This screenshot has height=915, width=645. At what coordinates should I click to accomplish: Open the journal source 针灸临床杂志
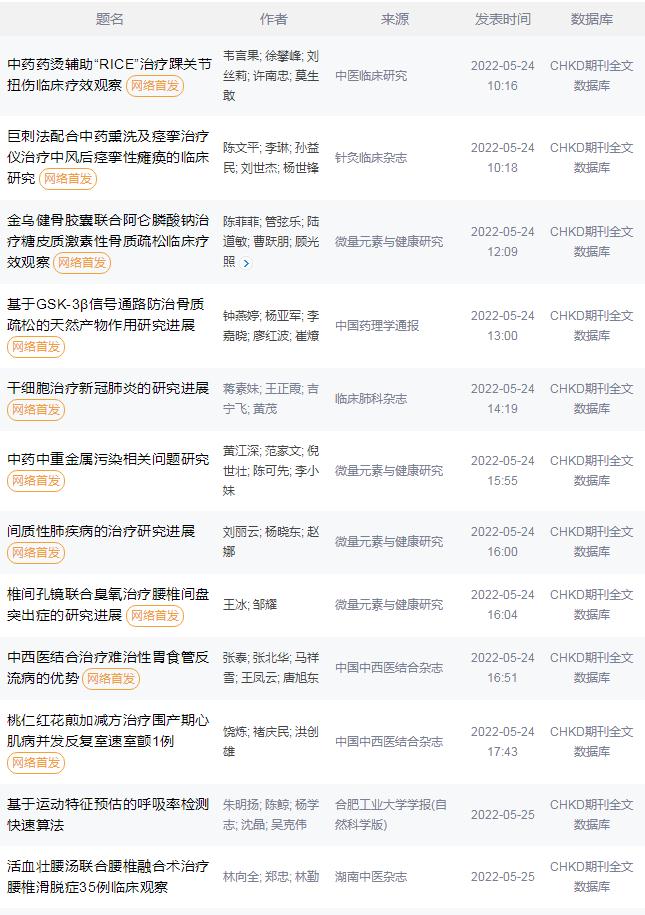point(371,157)
